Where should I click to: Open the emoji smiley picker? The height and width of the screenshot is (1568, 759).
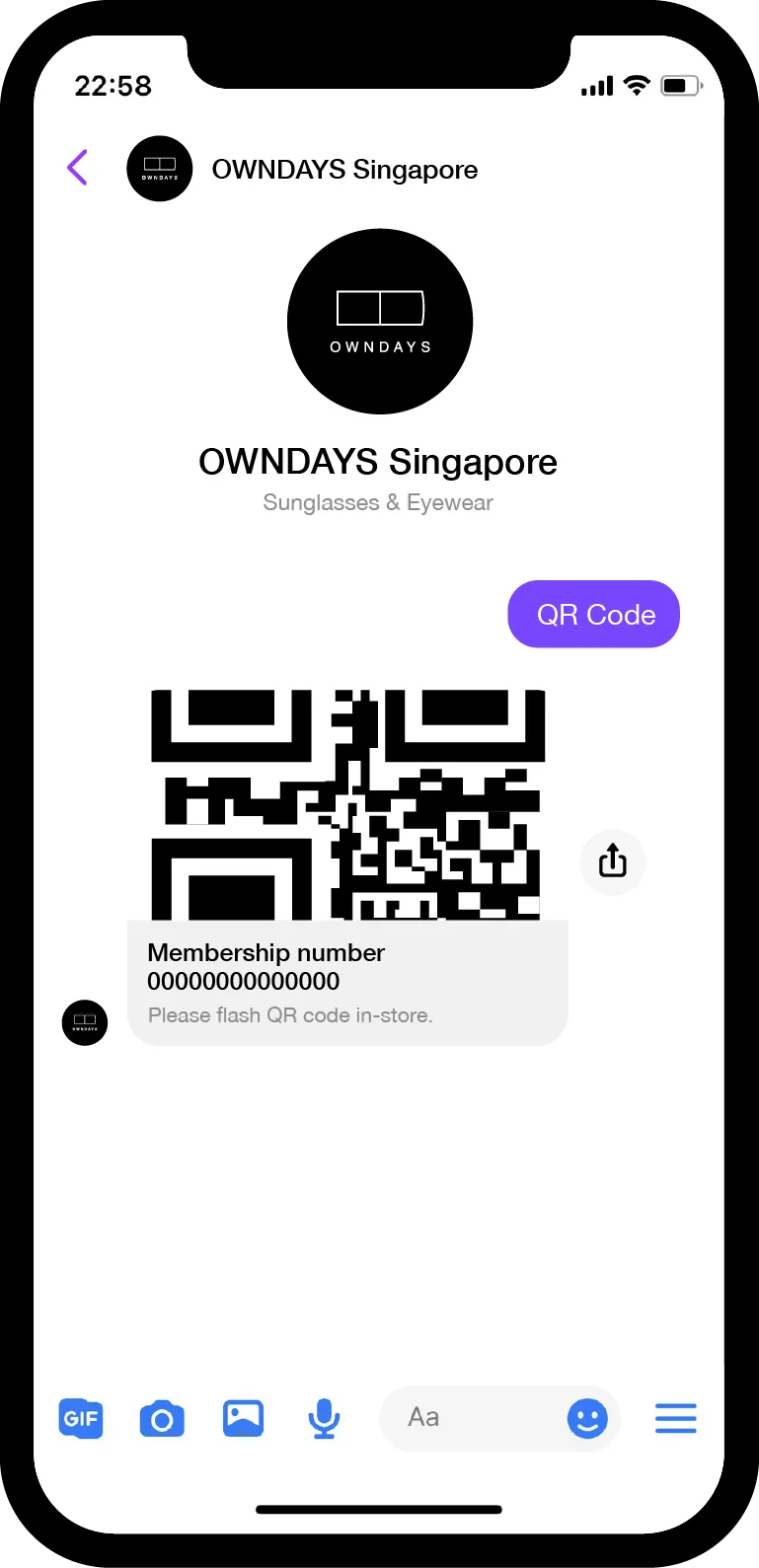point(587,1419)
